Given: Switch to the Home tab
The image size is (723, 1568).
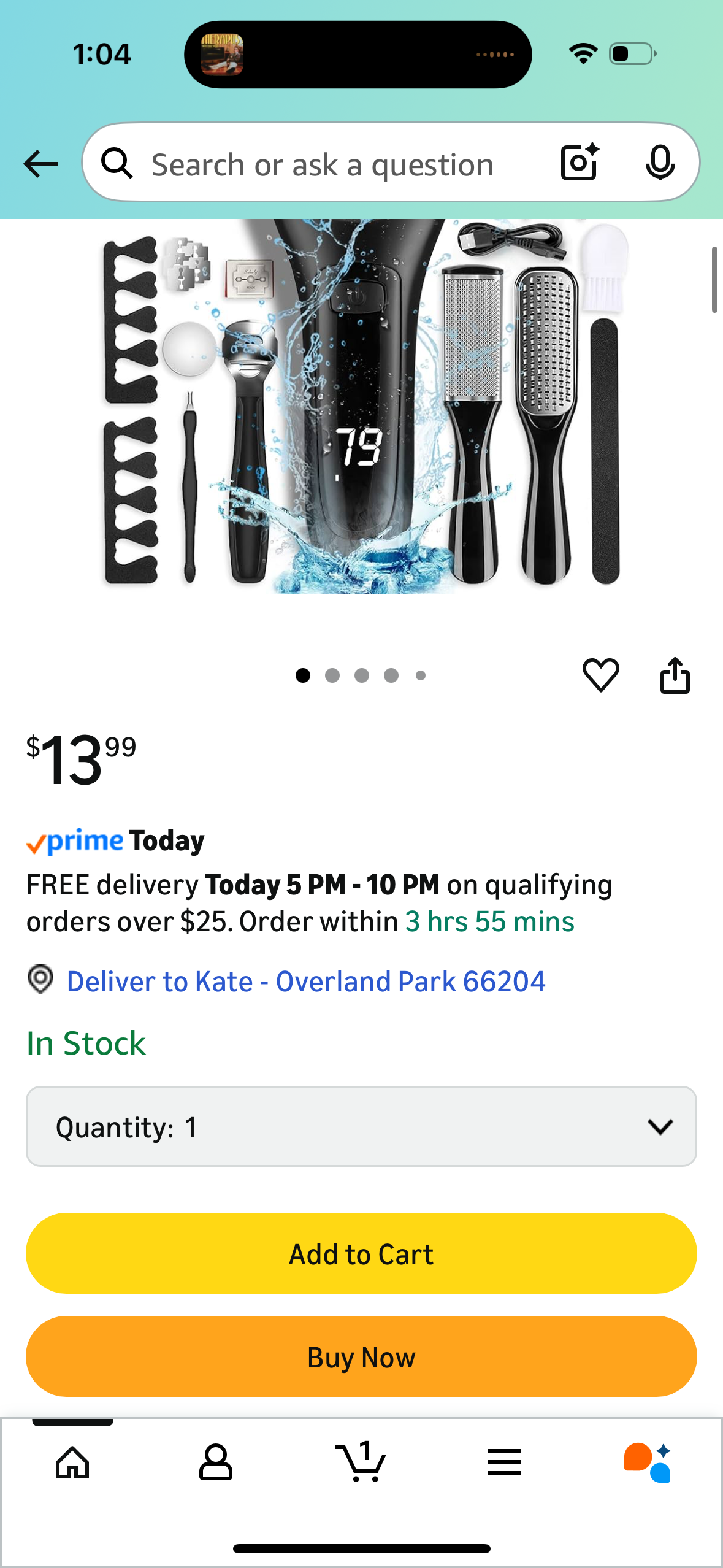Looking at the screenshot, I should click(72, 1462).
